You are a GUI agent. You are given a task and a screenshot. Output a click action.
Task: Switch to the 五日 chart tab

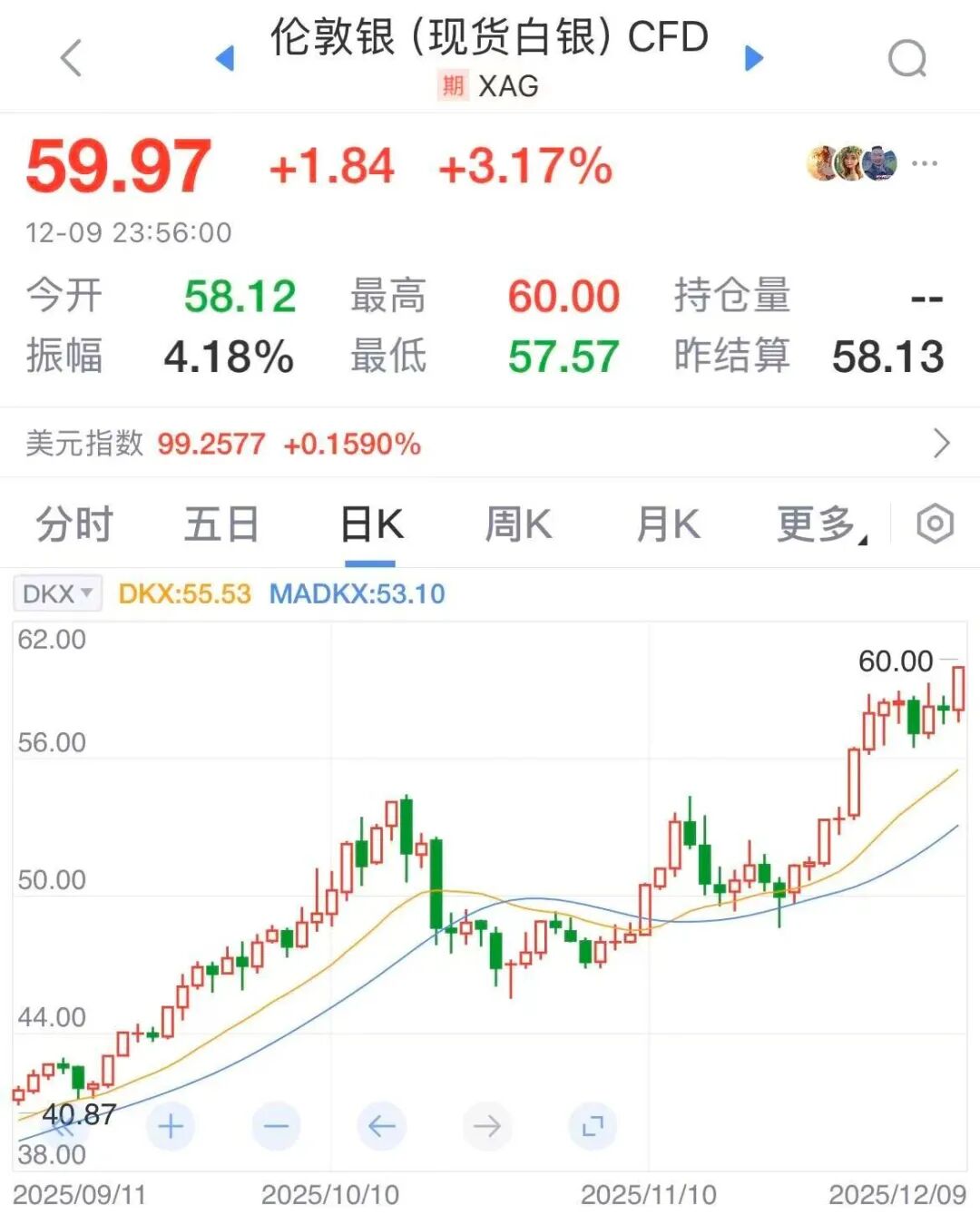click(x=221, y=524)
